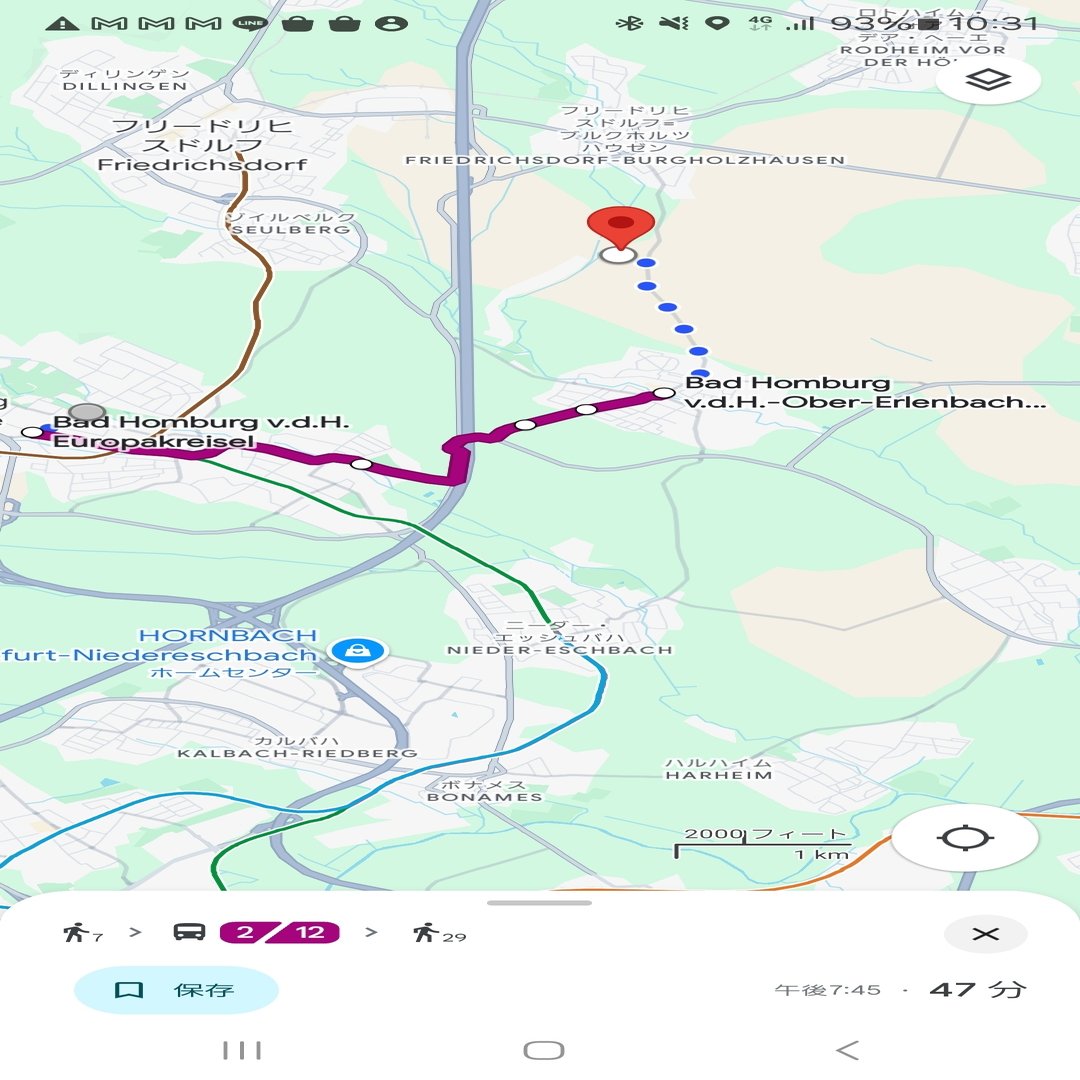Image resolution: width=1080 pixels, height=1080 pixels.
Task: Open recent apps from navigation bar
Action: tap(242, 1049)
